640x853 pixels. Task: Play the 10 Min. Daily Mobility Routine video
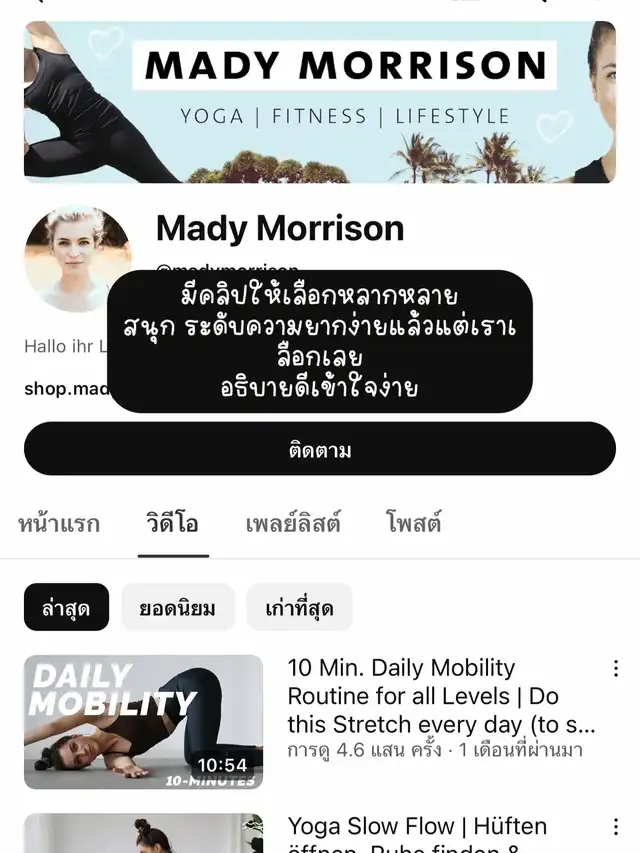click(143, 721)
